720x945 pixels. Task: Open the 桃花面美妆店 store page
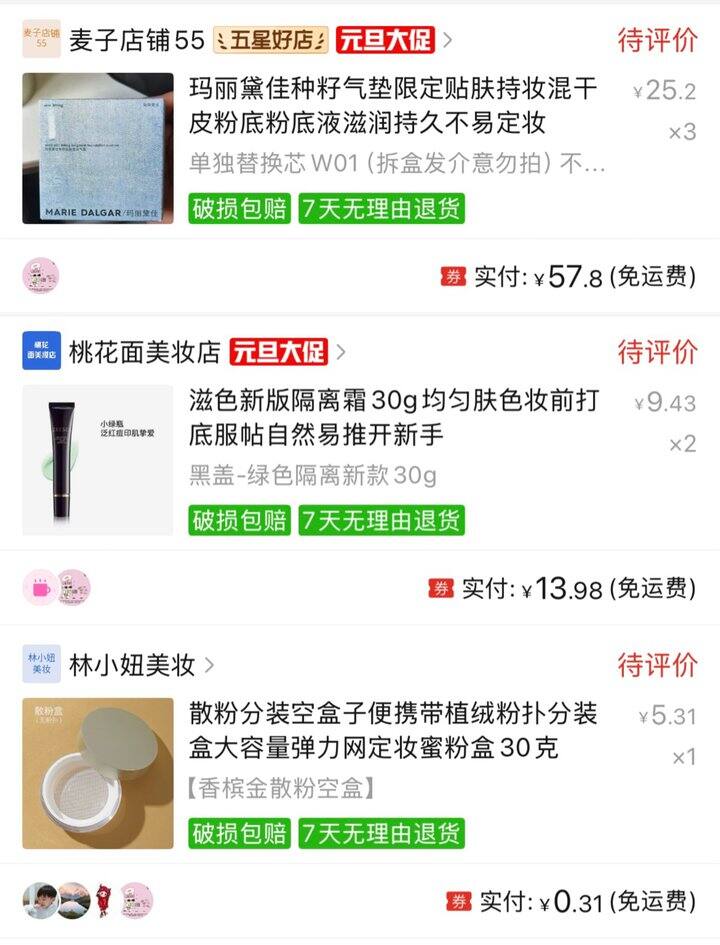pos(145,352)
